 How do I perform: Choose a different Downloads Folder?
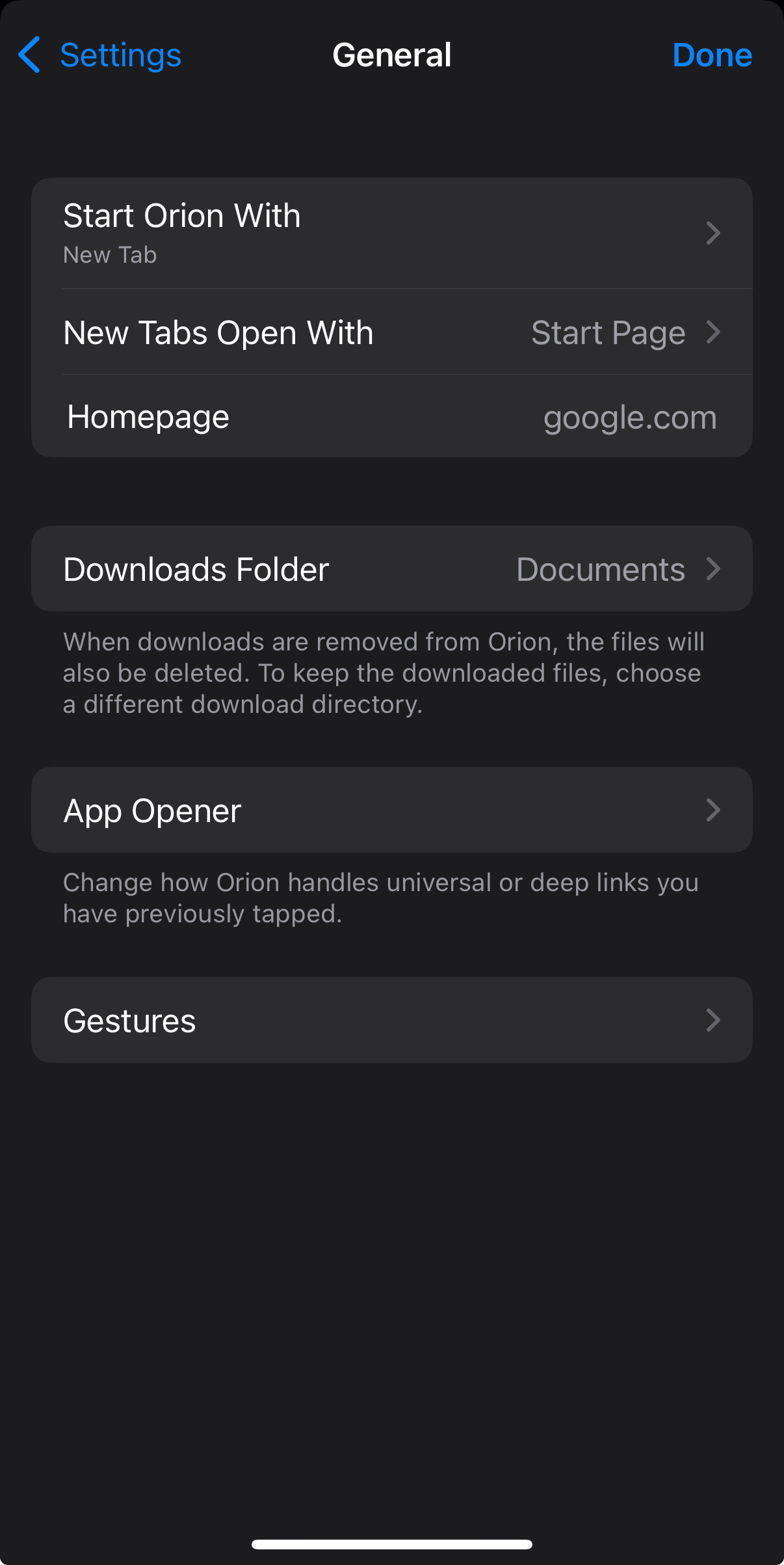(391, 569)
